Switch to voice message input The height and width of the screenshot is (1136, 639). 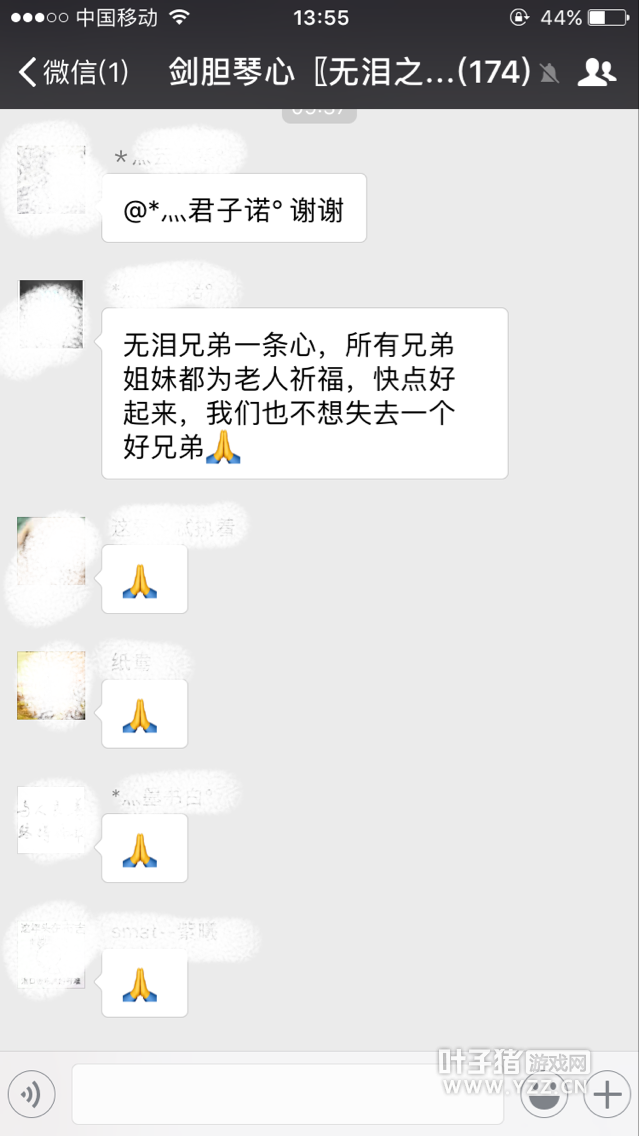32,1094
